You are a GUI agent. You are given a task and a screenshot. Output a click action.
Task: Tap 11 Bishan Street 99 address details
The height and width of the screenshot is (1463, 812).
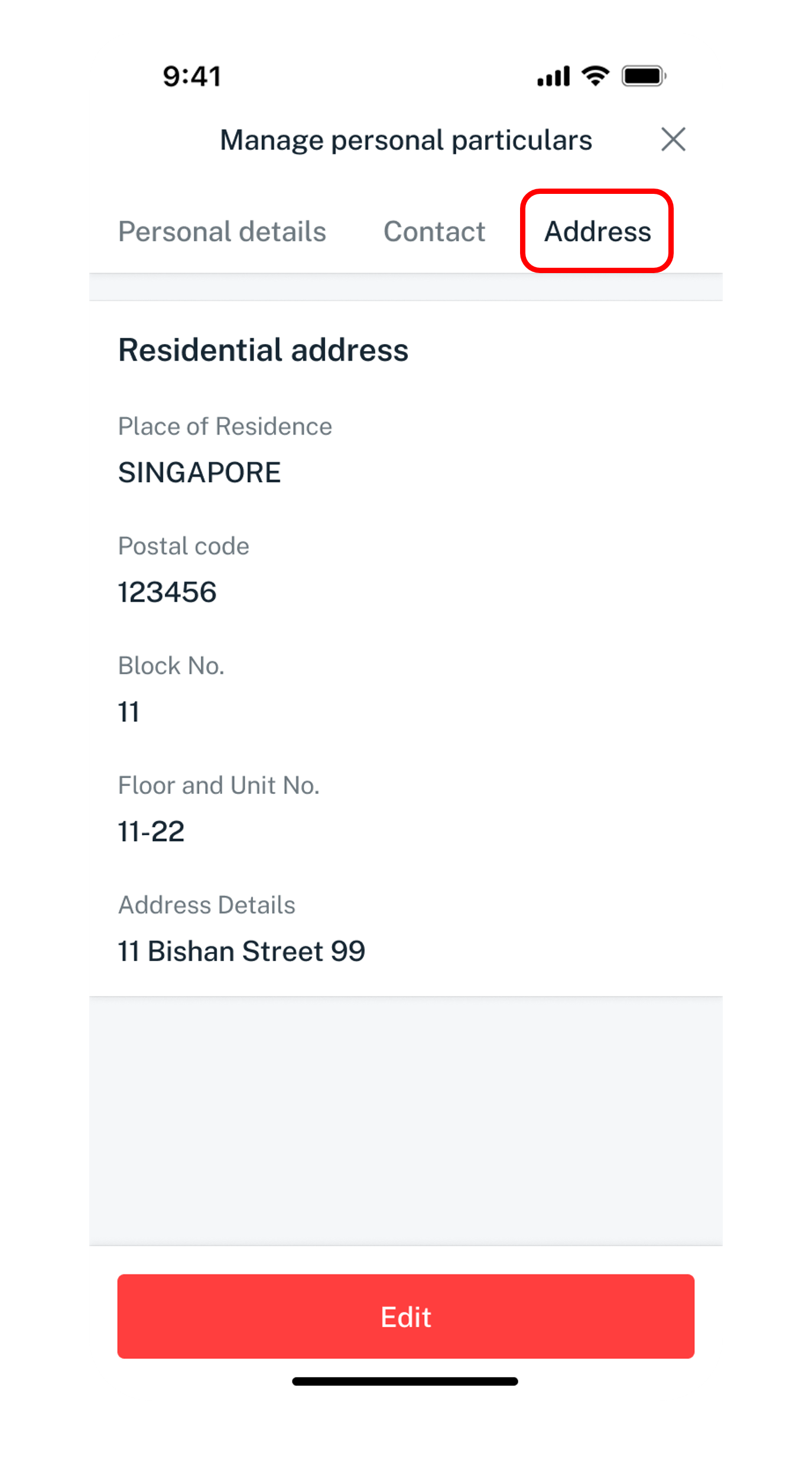pyautogui.click(x=242, y=952)
